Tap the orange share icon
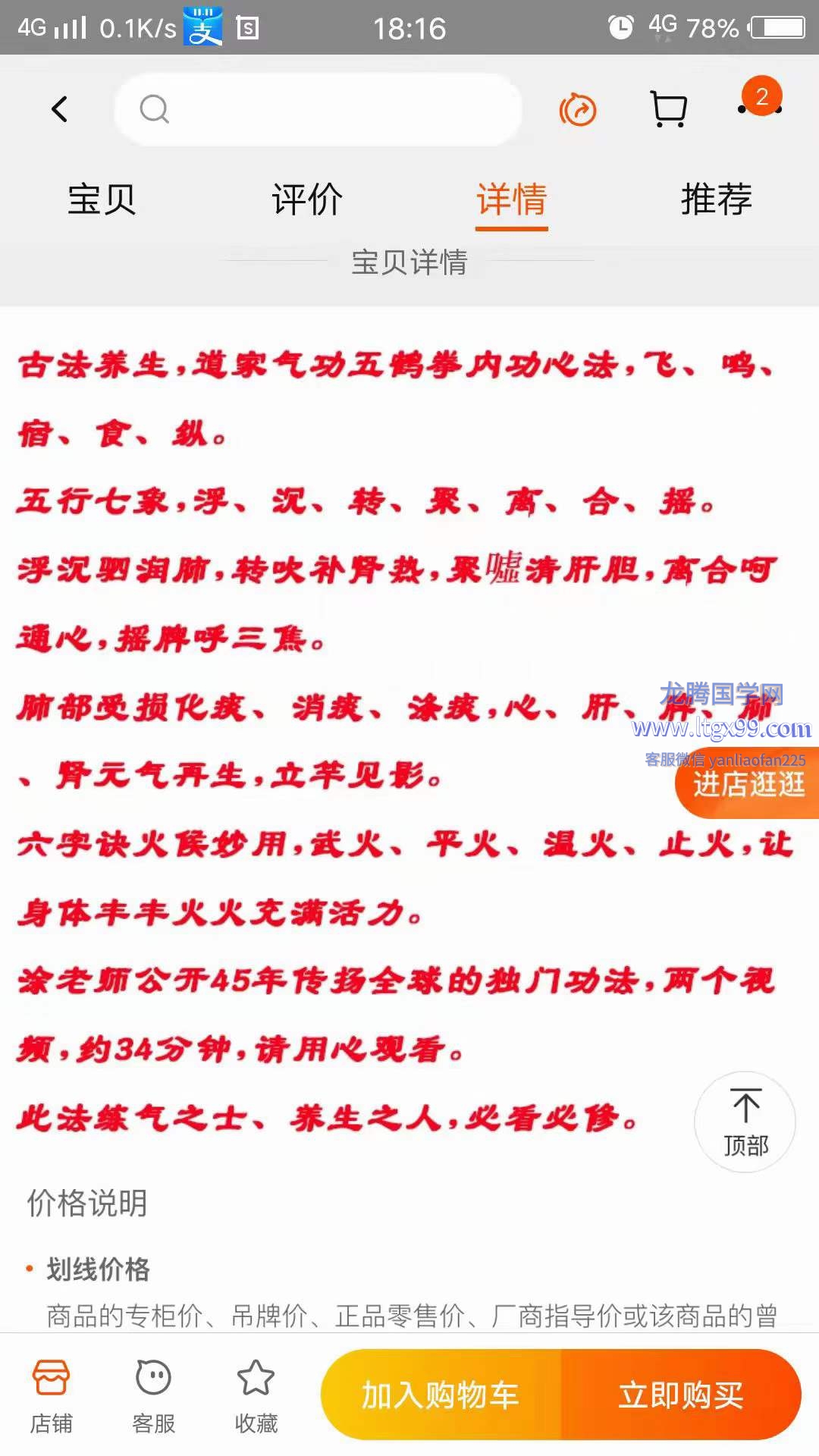The width and height of the screenshot is (819, 1456). pos(578,110)
